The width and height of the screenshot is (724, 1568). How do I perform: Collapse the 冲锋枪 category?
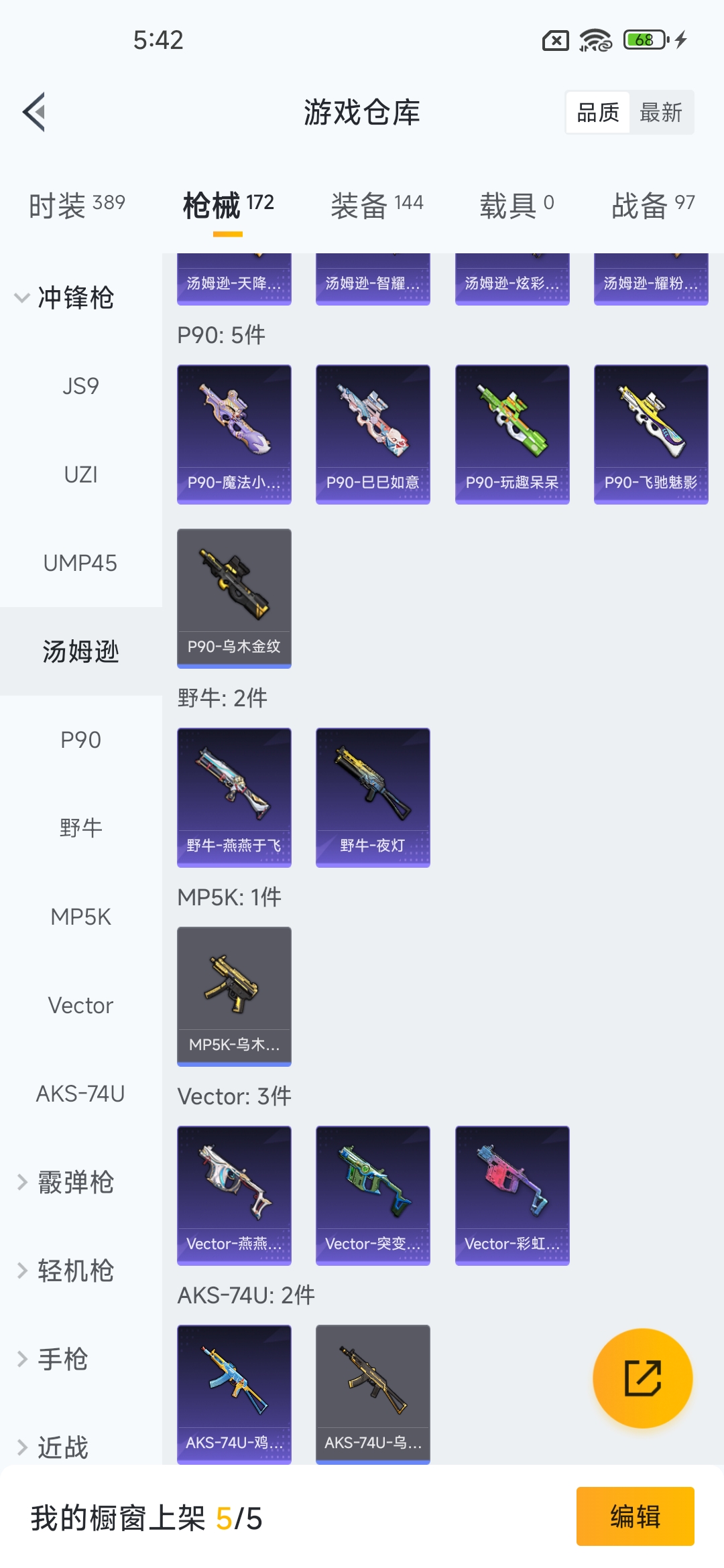pos(64,298)
